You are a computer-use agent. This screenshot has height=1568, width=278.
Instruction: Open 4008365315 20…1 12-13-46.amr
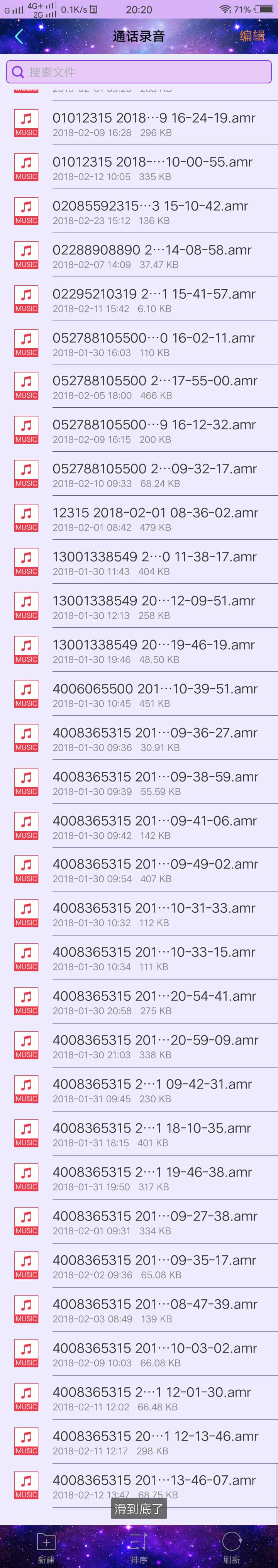152,1442
